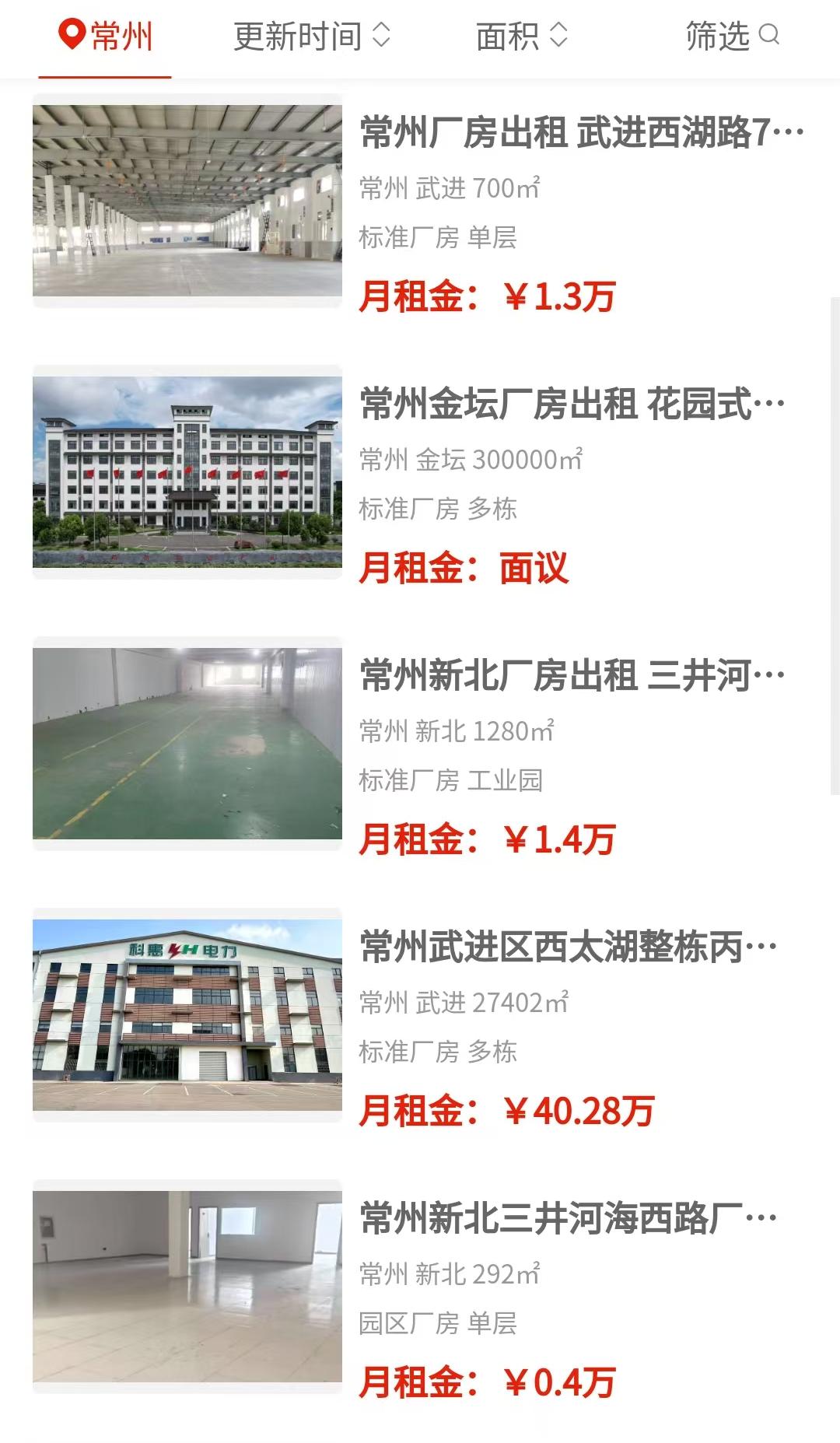Sort listings by 更新时间
The image size is (840, 1443).
pyautogui.click(x=311, y=37)
